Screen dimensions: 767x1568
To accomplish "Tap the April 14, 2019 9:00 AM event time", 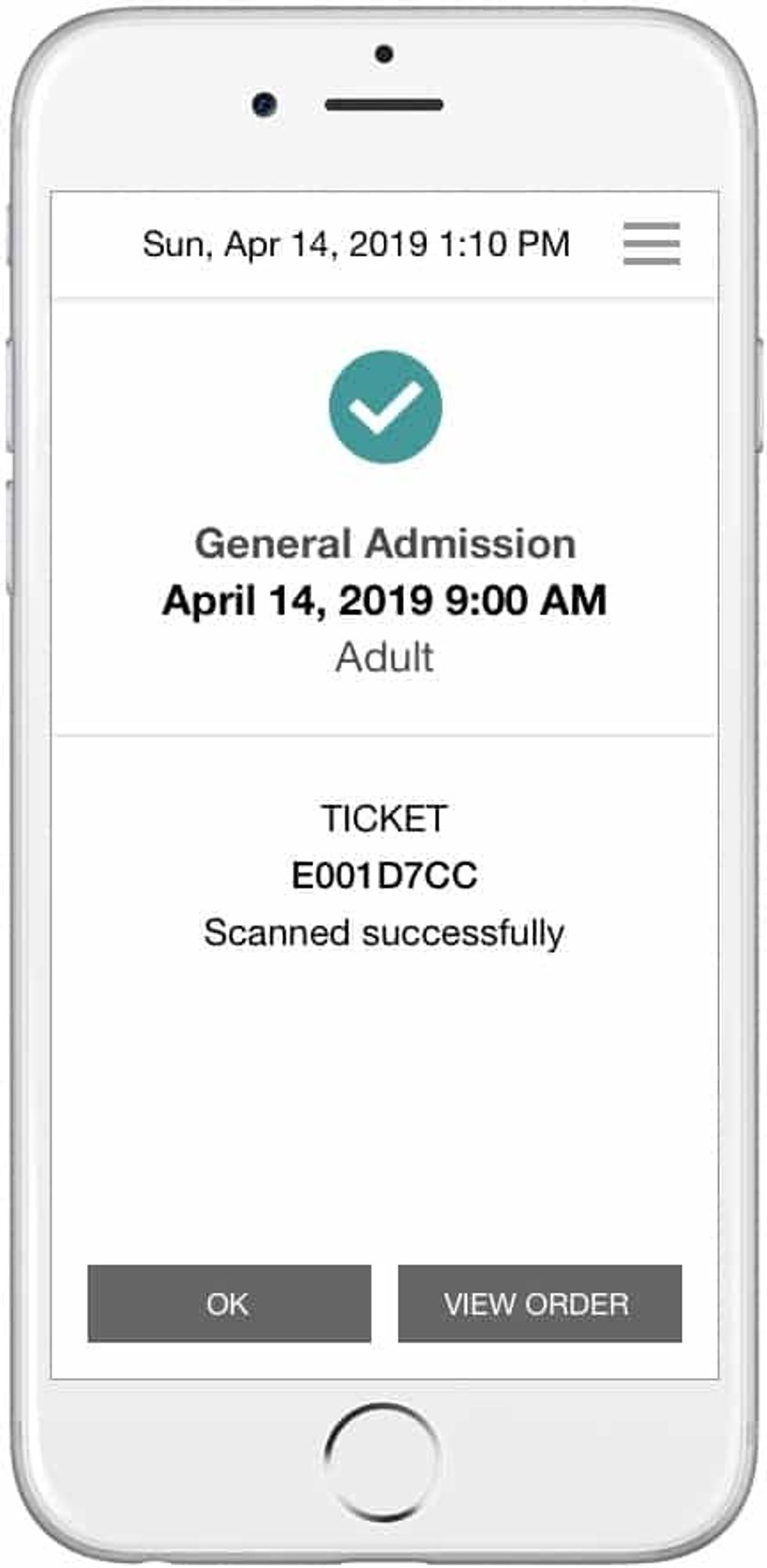I will (x=385, y=601).
